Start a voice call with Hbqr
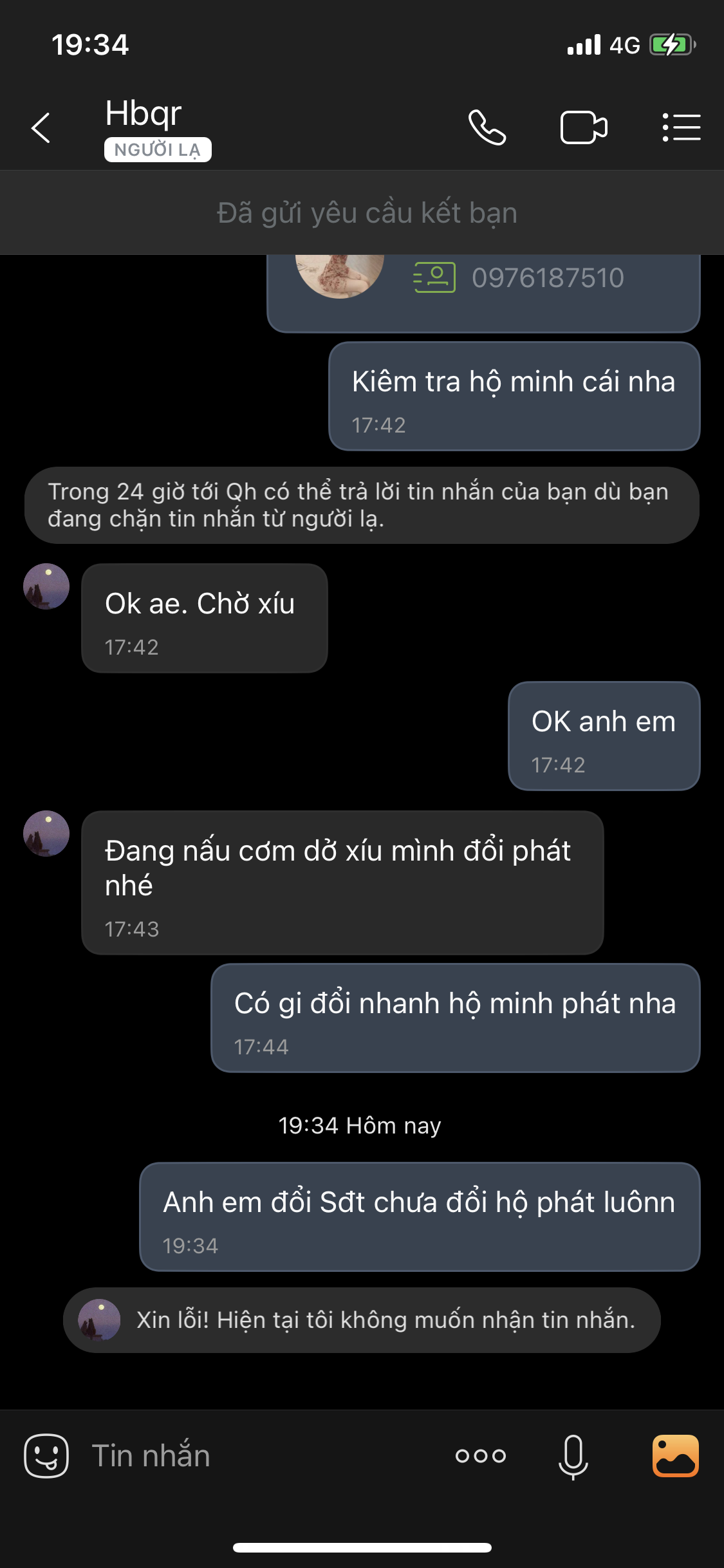The width and height of the screenshot is (724, 1568). tap(487, 127)
